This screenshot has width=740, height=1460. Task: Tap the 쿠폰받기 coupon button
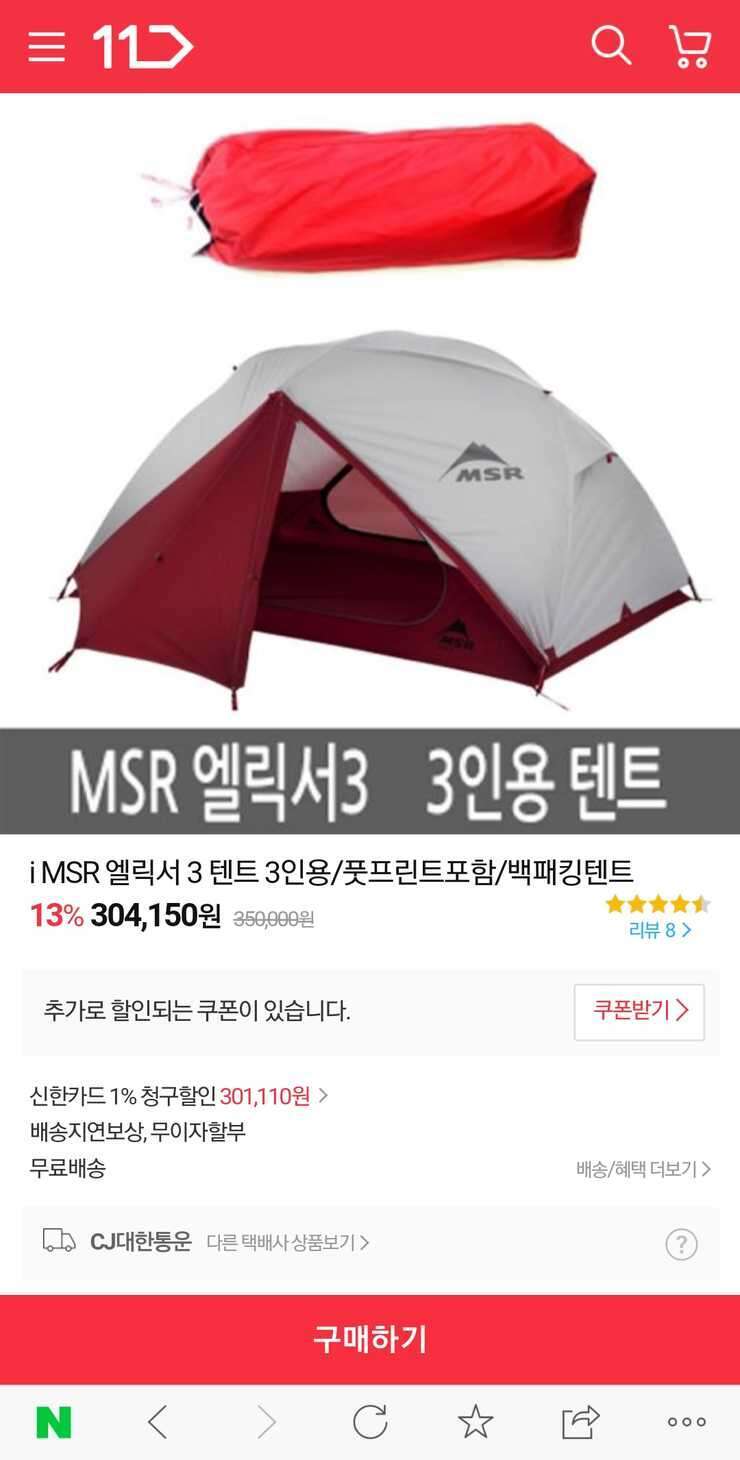[639, 1012]
